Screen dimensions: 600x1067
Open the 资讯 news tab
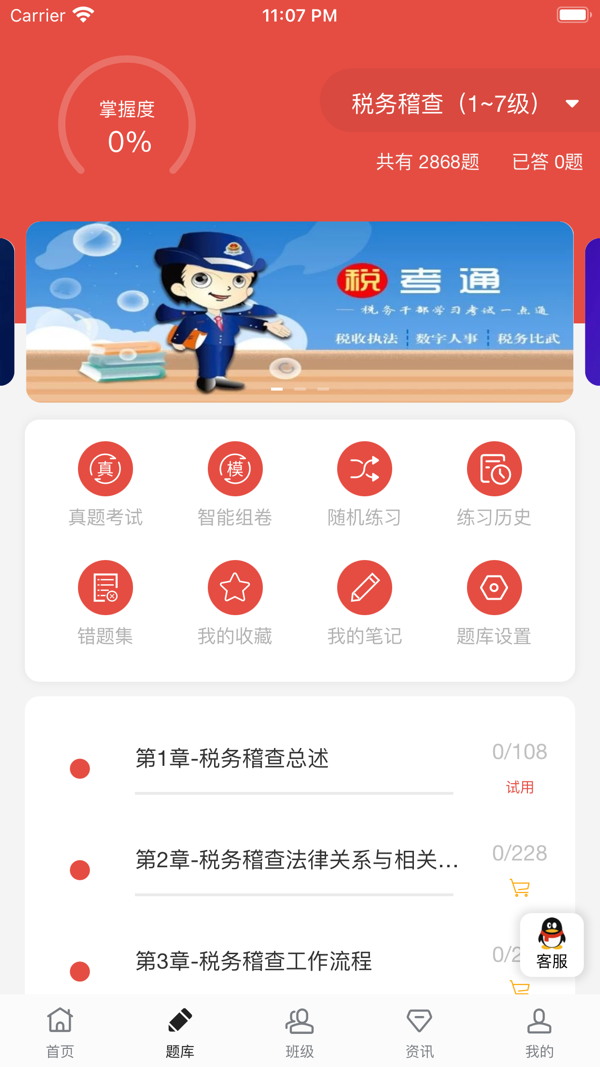click(419, 1032)
